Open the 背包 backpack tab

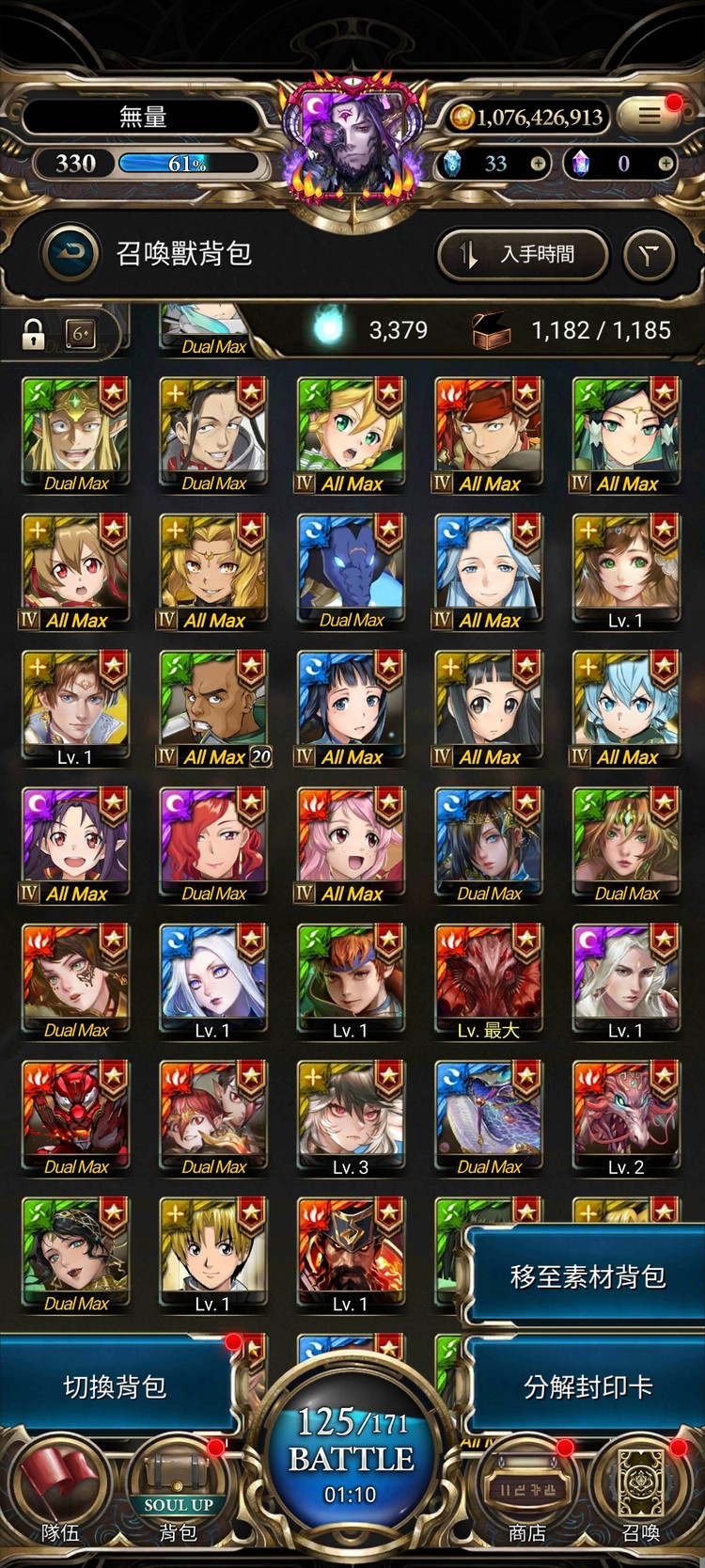pos(178,1496)
